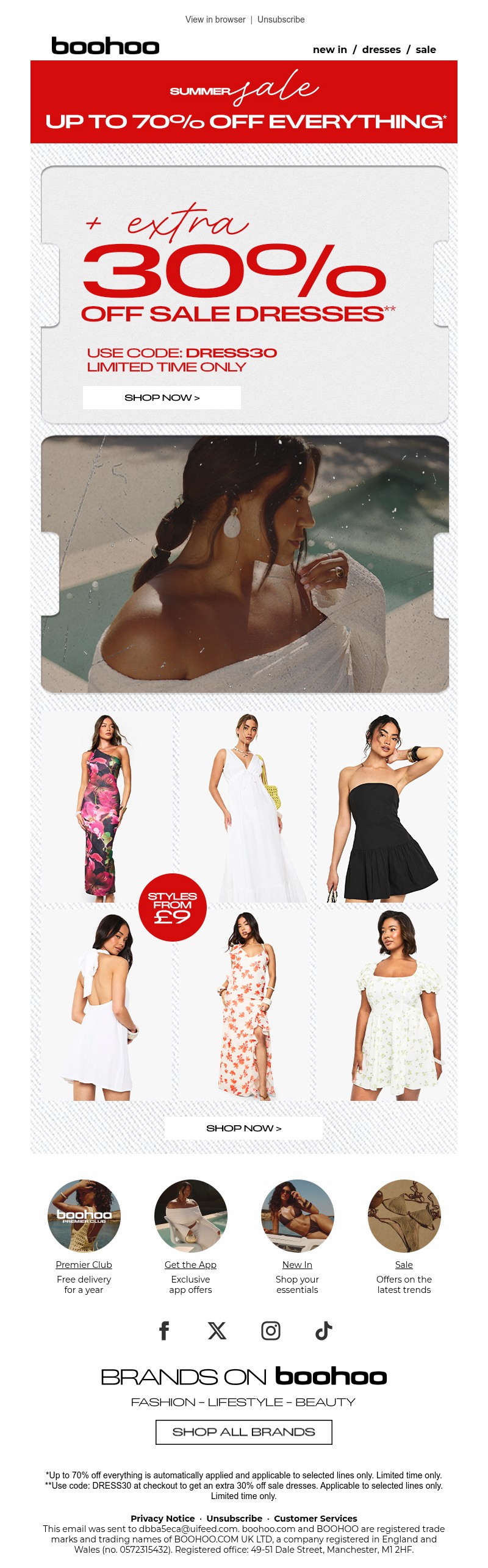Screen dimensions: 488x1568
Task: Open the sale link in the header
Action: tap(426, 50)
